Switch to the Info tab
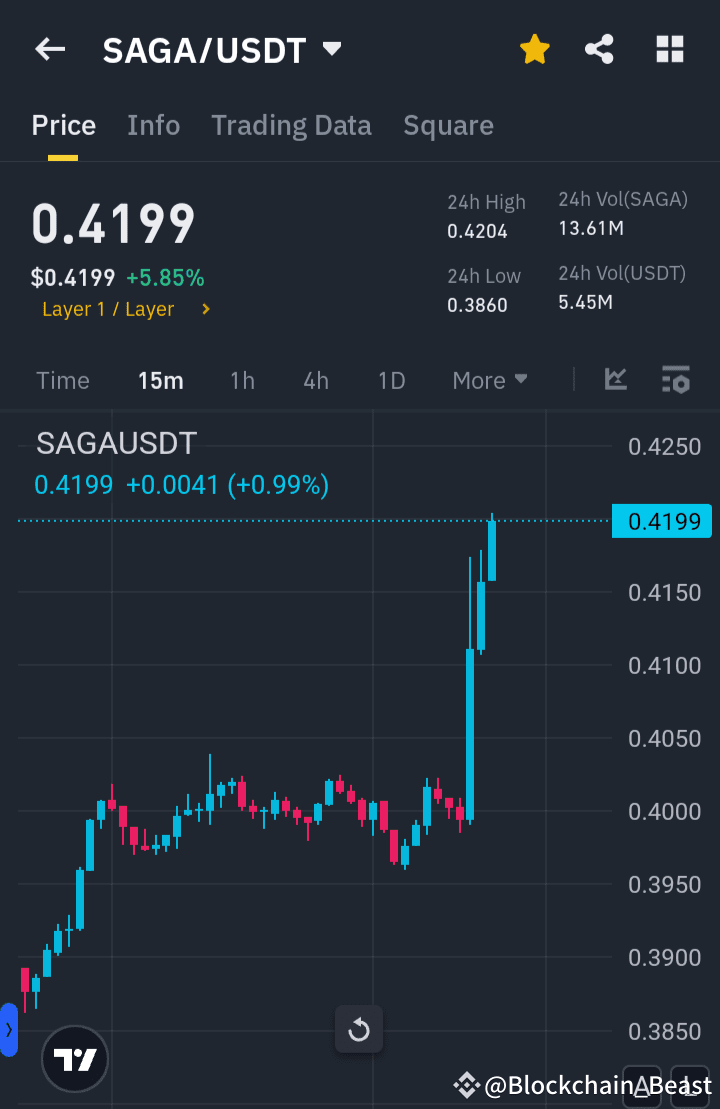 [x=153, y=125]
